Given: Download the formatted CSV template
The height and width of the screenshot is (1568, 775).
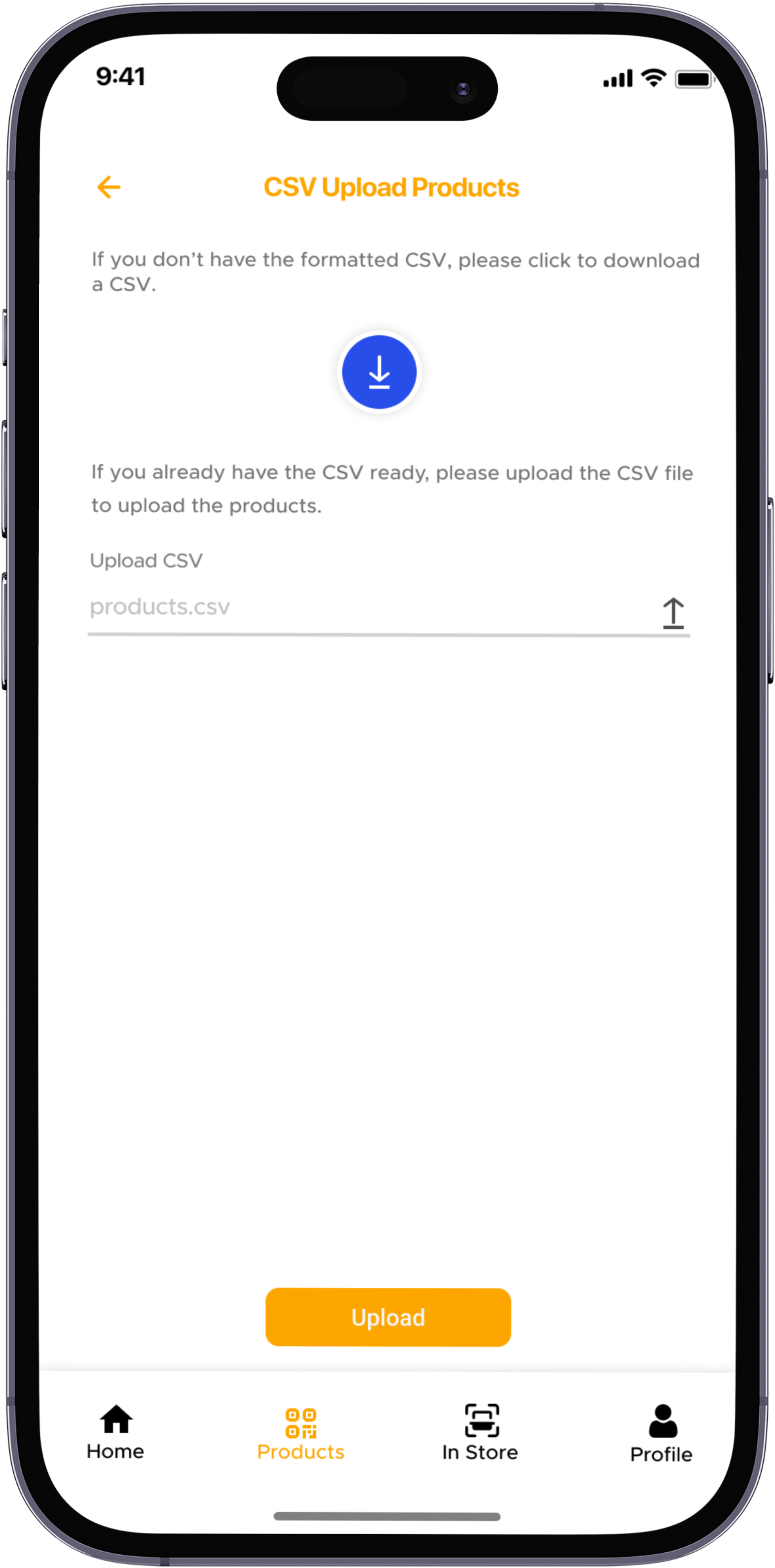Looking at the screenshot, I should click(379, 372).
